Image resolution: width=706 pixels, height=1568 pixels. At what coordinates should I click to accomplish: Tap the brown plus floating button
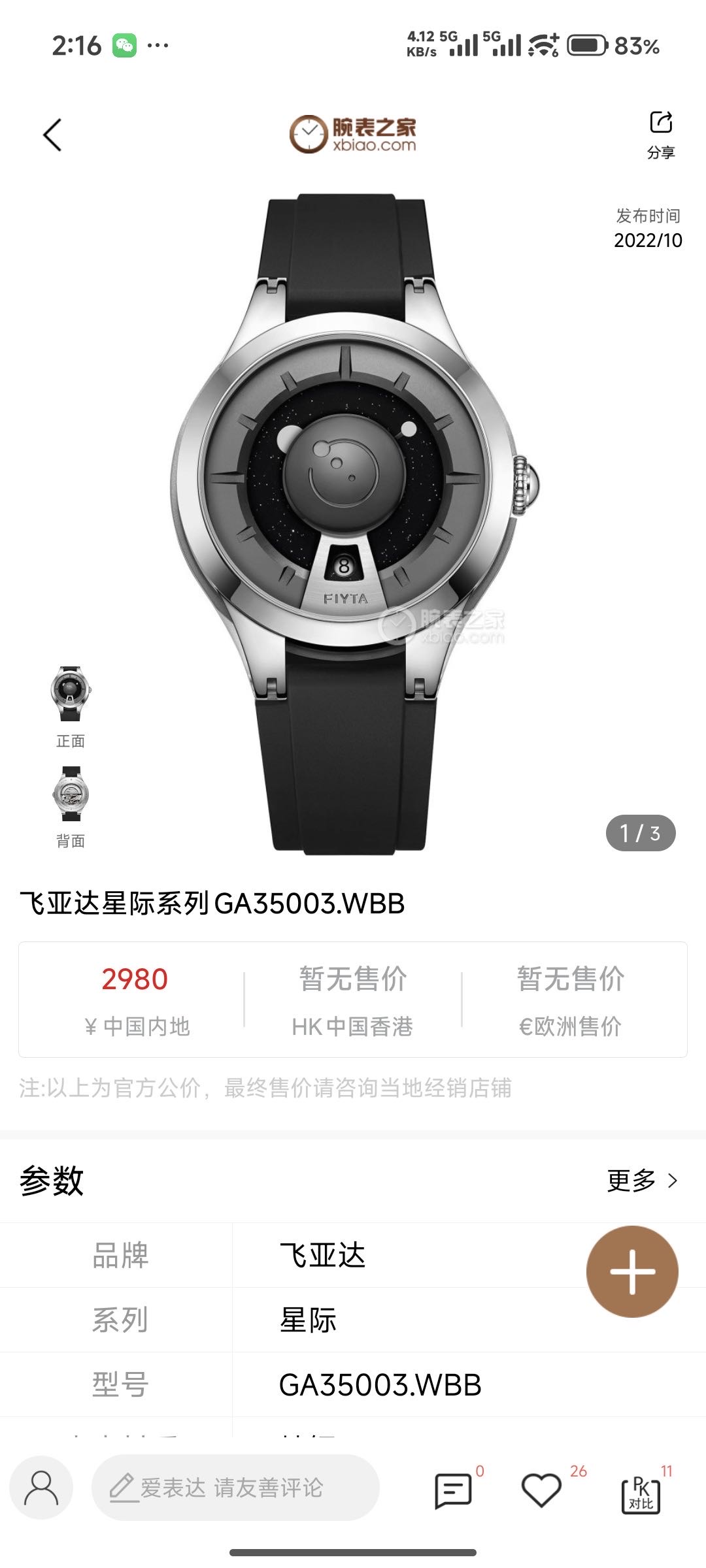tap(632, 1271)
